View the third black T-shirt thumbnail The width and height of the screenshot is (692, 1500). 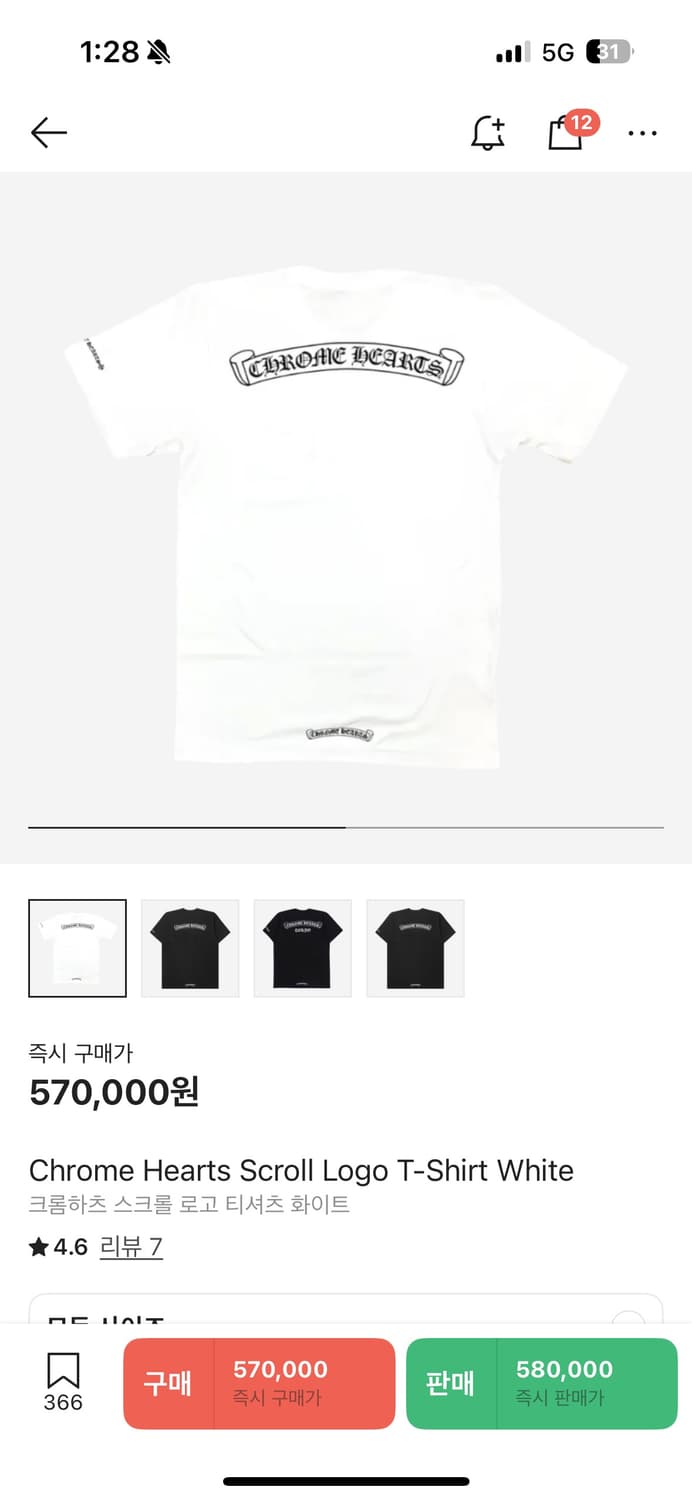[303, 948]
